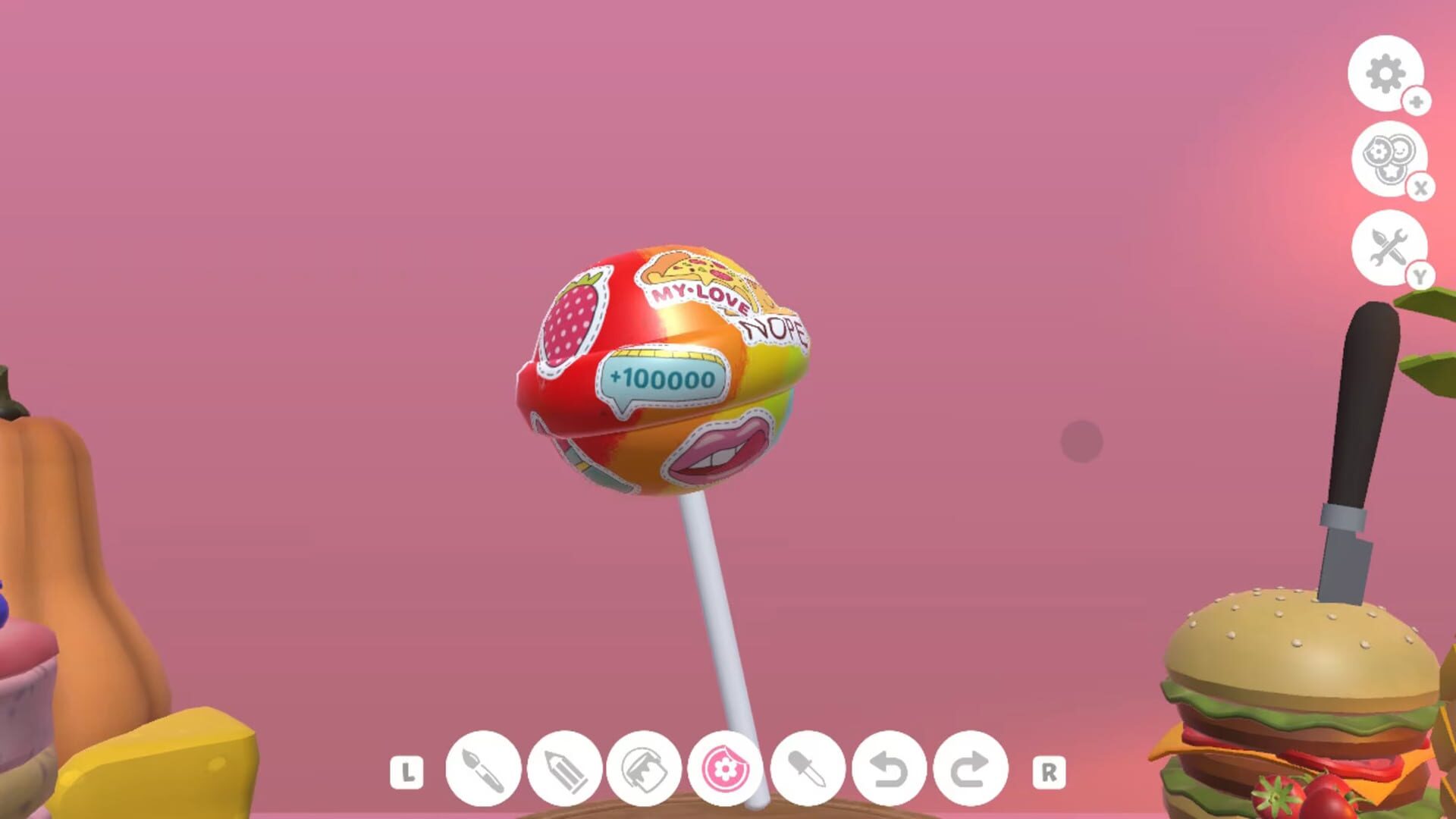Tap the R shoulder button
The height and width of the screenshot is (819, 1456).
(x=1049, y=773)
